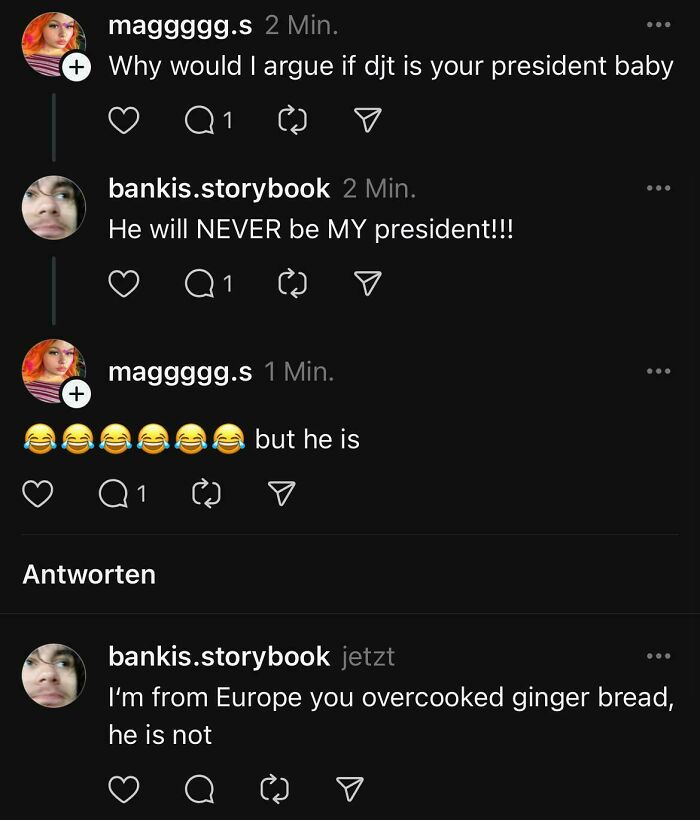Viewport: 700px width, 820px height.
Task: Open options for 'He will NEVER be MY president'
Action: pyautogui.click(x=657, y=187)
